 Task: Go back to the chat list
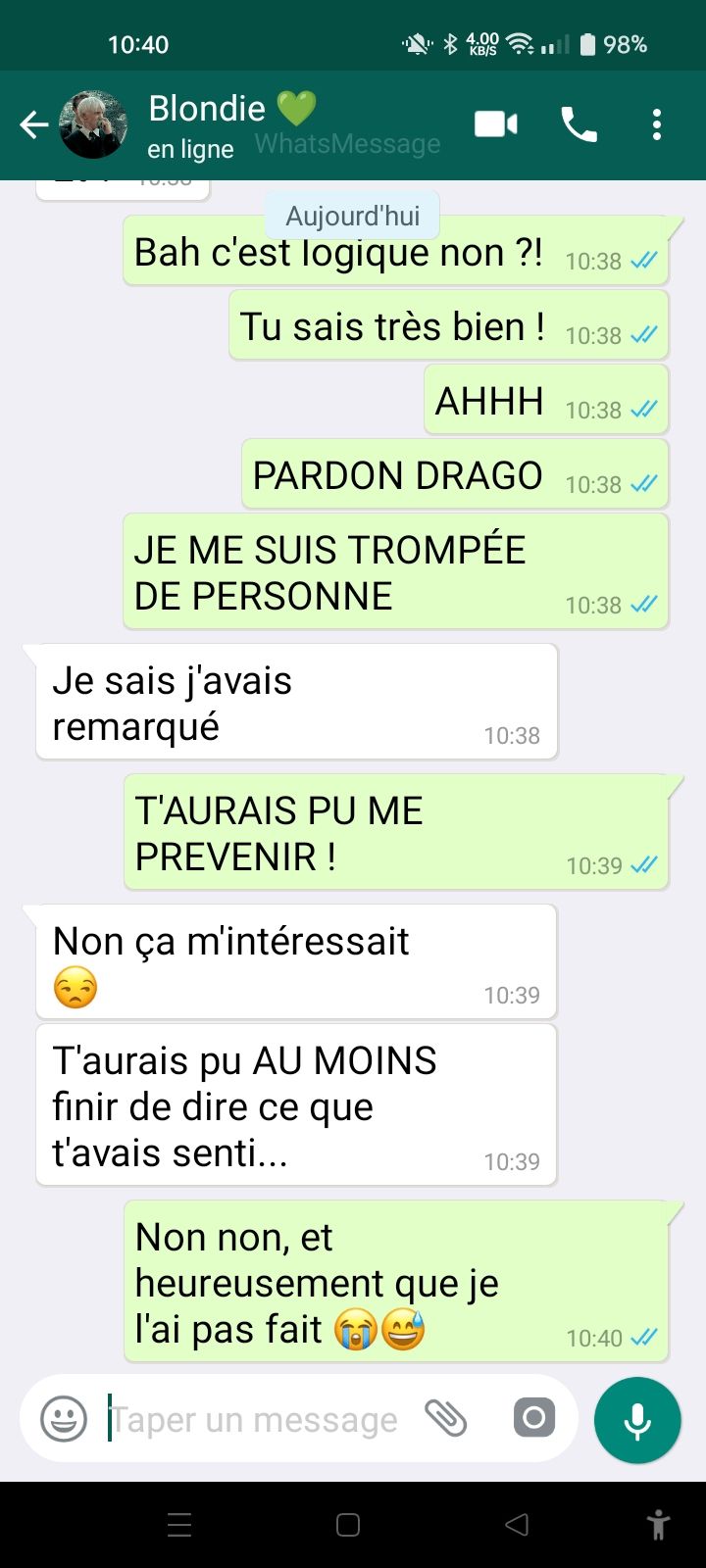coord(34,124)
